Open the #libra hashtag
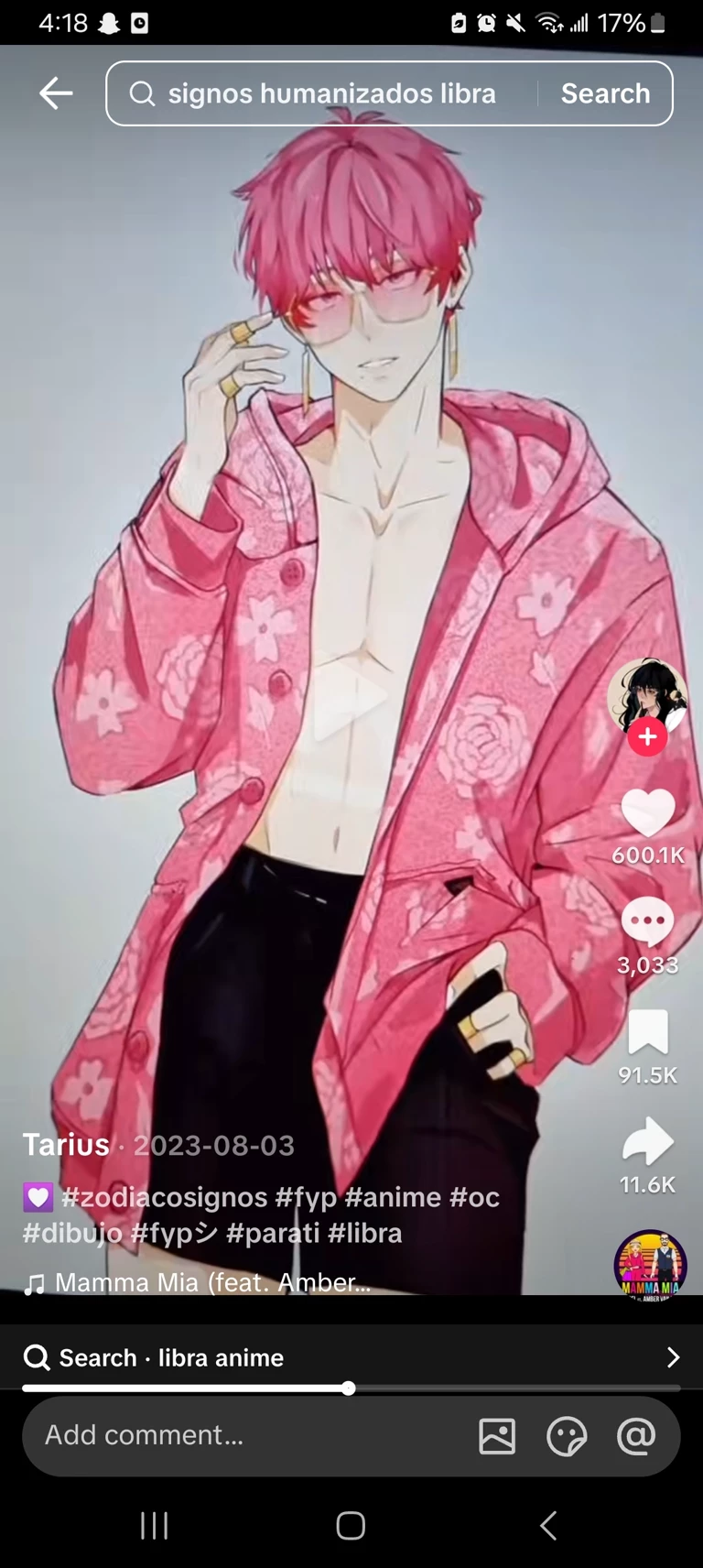Viewport: 703px width, 1568px height. pyautogui.click(x=364, y=1233)
